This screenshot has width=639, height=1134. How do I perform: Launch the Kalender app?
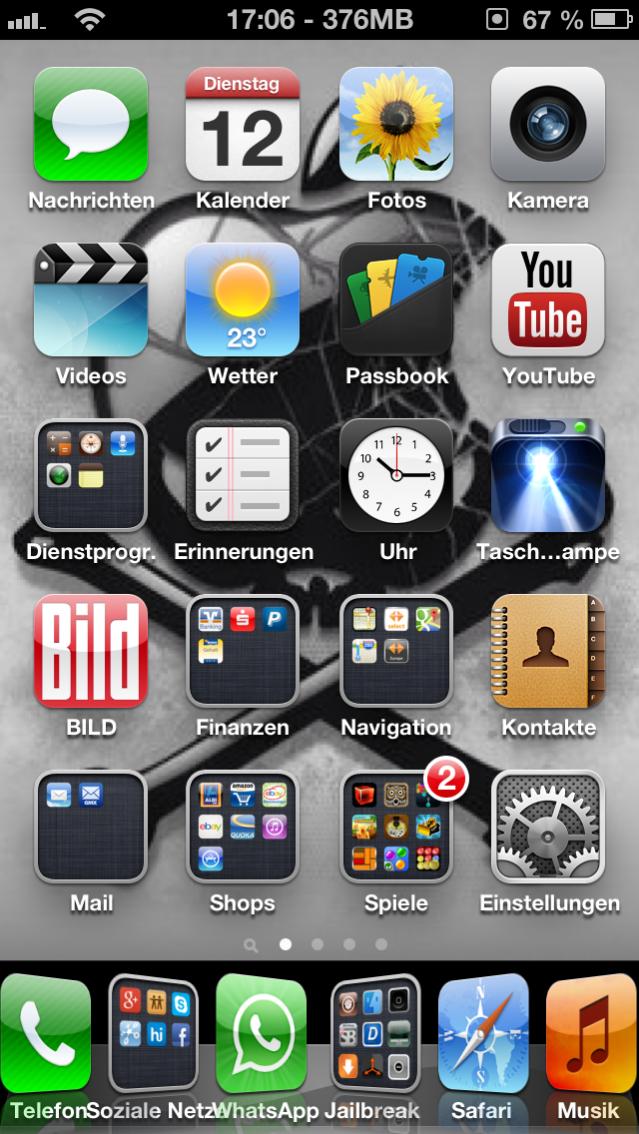242,124
